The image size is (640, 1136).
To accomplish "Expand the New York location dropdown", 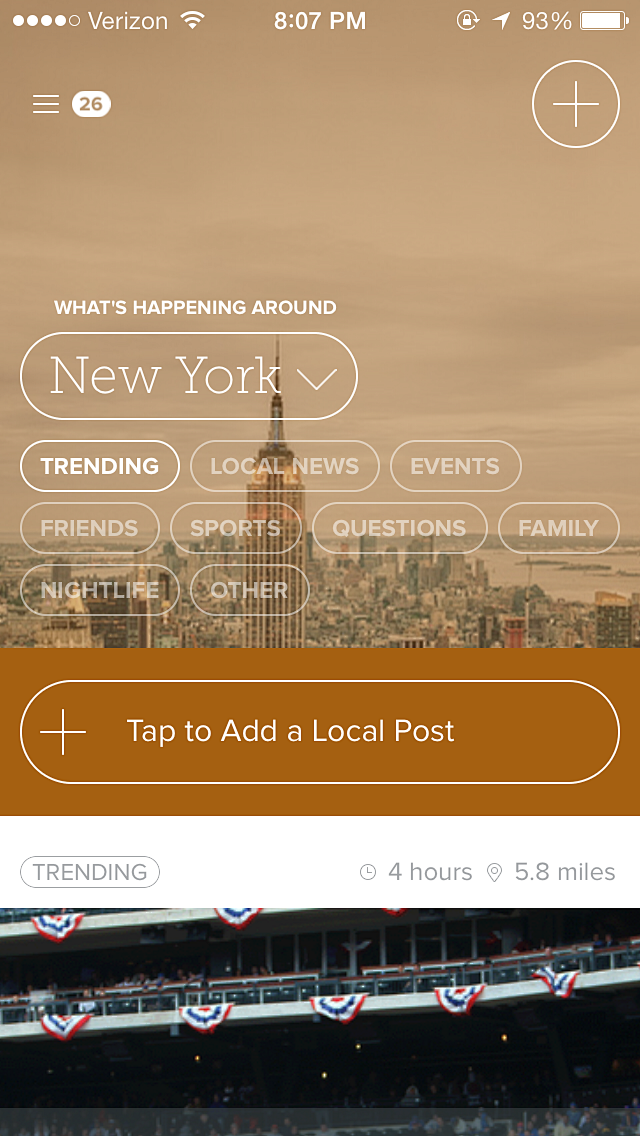I will click(x=189, y=376).
